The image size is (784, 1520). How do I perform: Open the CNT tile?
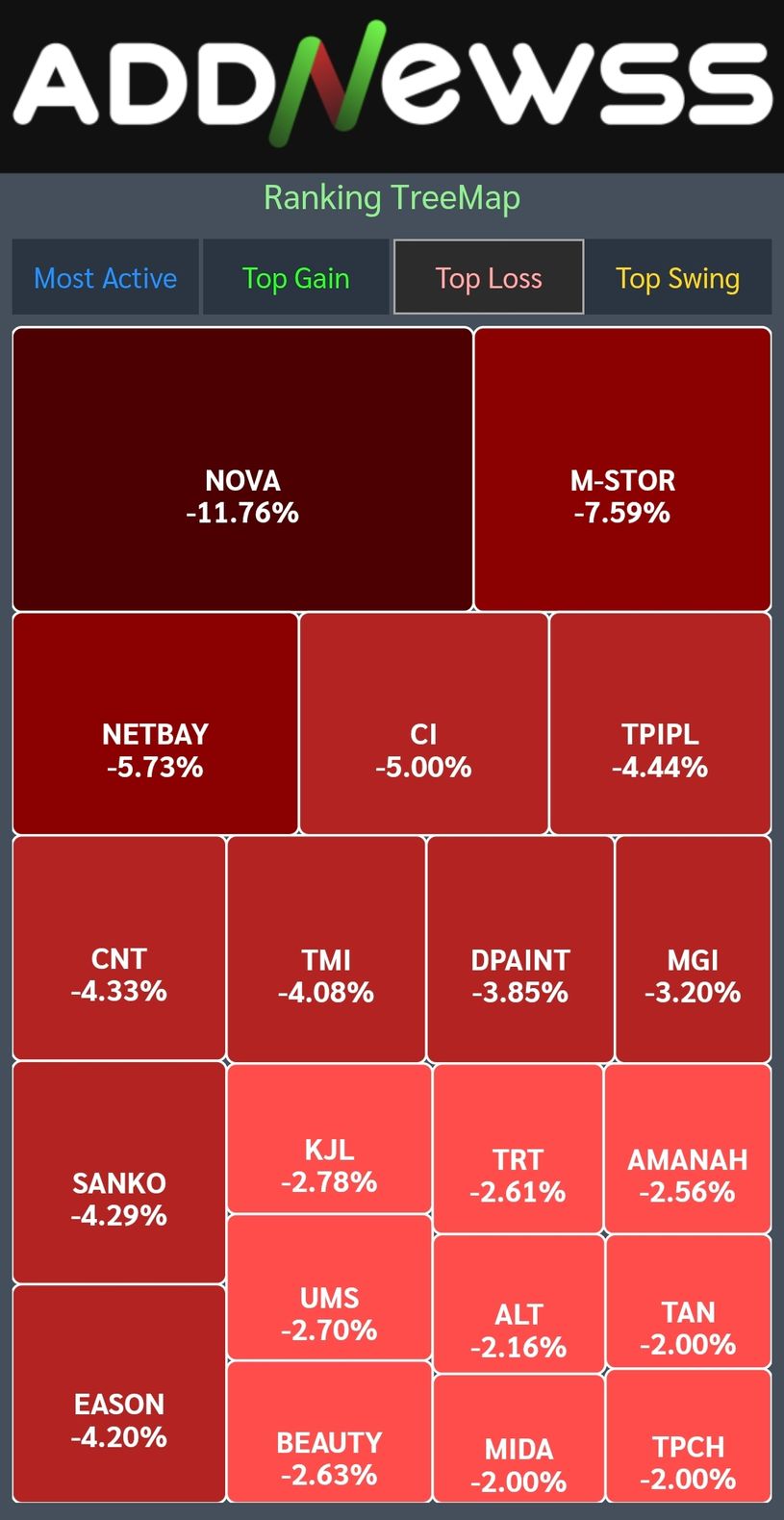coord(119,949)
